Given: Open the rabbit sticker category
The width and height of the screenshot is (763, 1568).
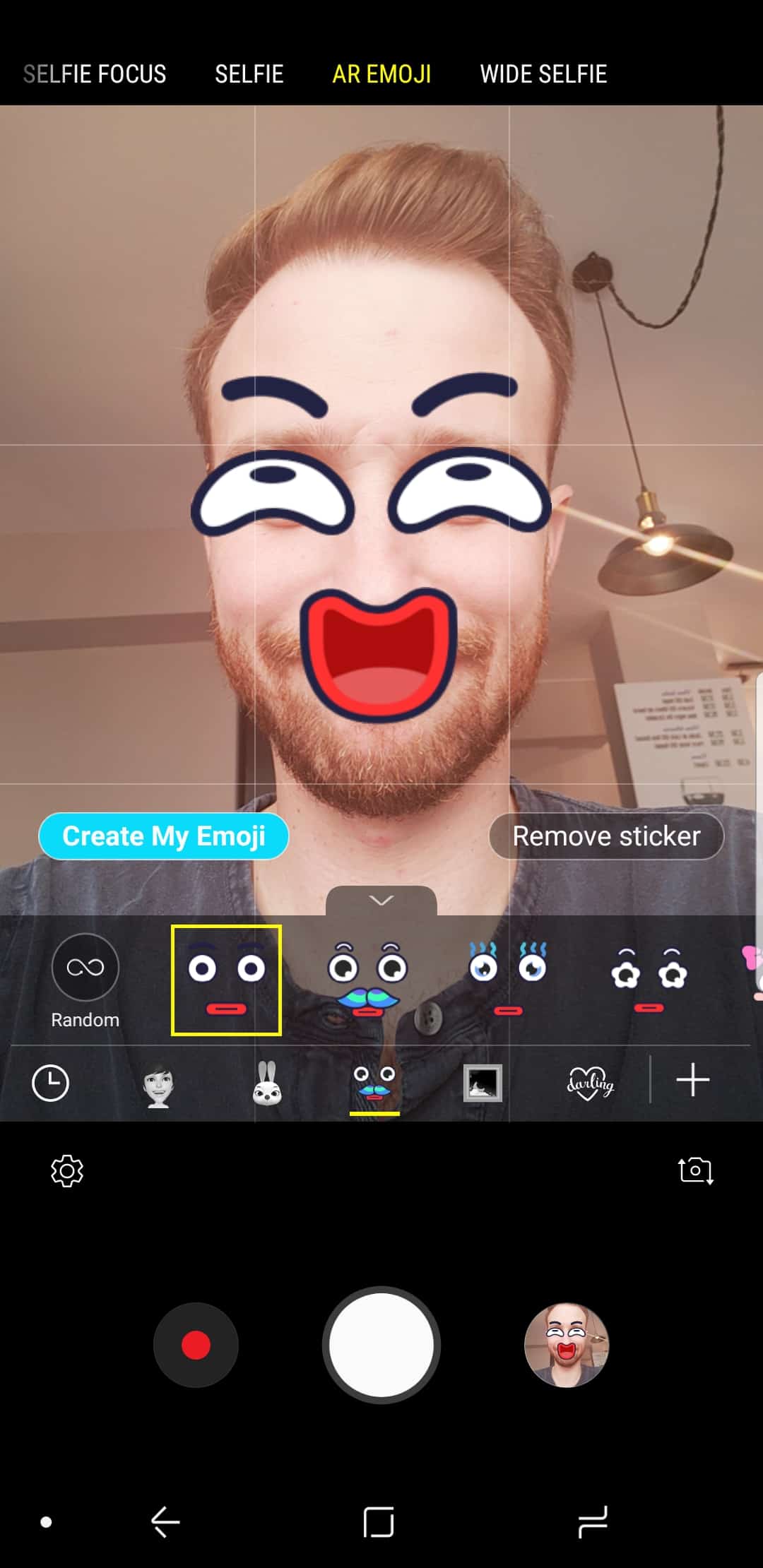Looking at the screenshot, I should 267,1083.
